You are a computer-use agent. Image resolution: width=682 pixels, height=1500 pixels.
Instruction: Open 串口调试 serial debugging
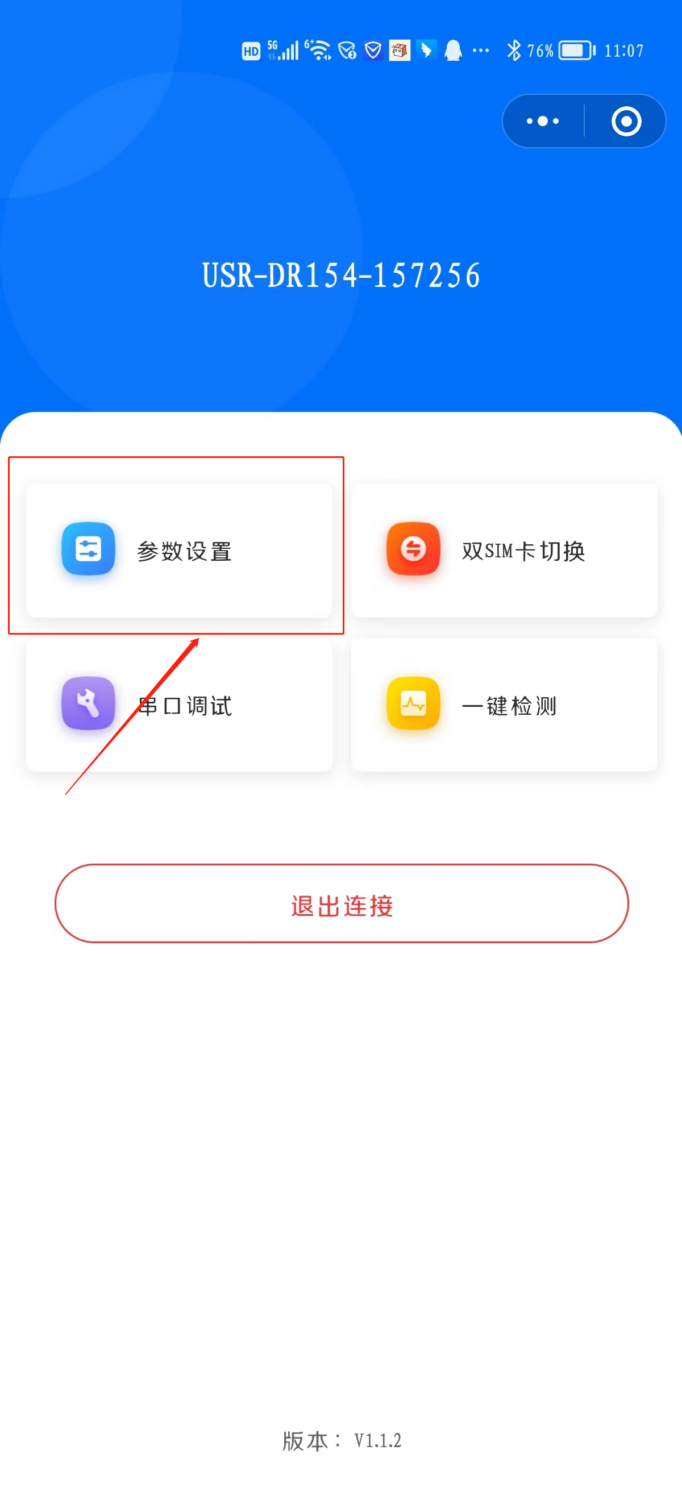tap(179, 706)
